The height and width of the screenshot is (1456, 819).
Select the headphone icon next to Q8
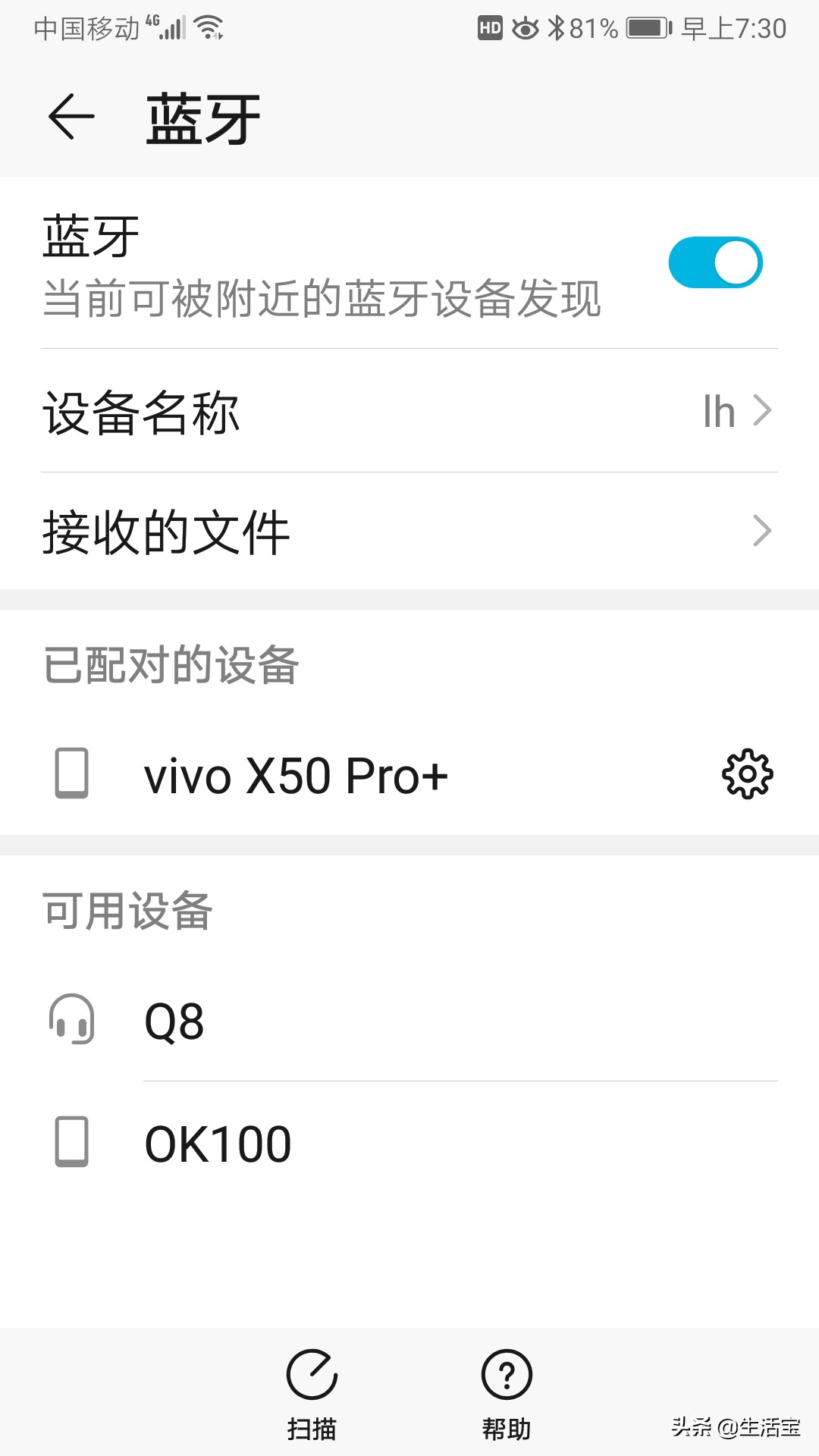[x=72, y=1020]
